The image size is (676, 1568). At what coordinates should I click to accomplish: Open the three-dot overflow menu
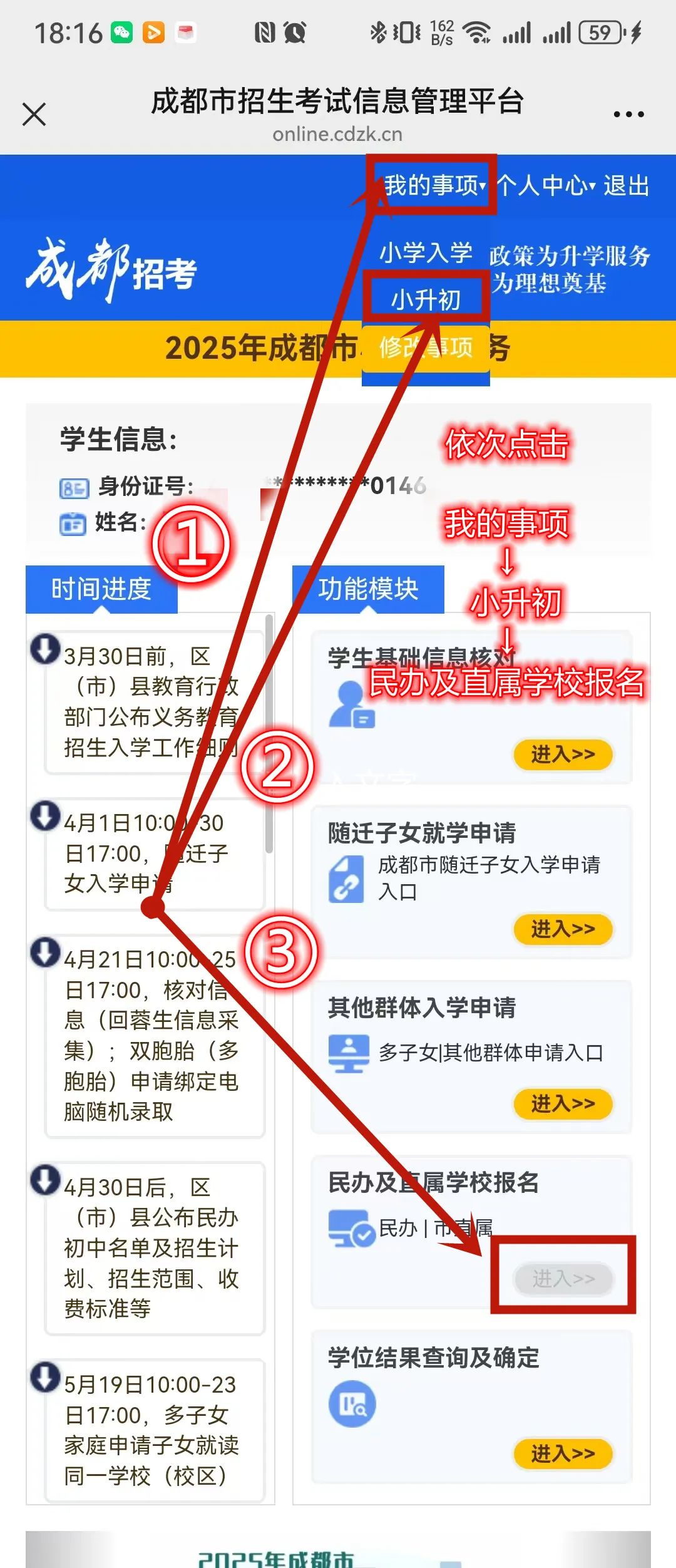[628, 115]
